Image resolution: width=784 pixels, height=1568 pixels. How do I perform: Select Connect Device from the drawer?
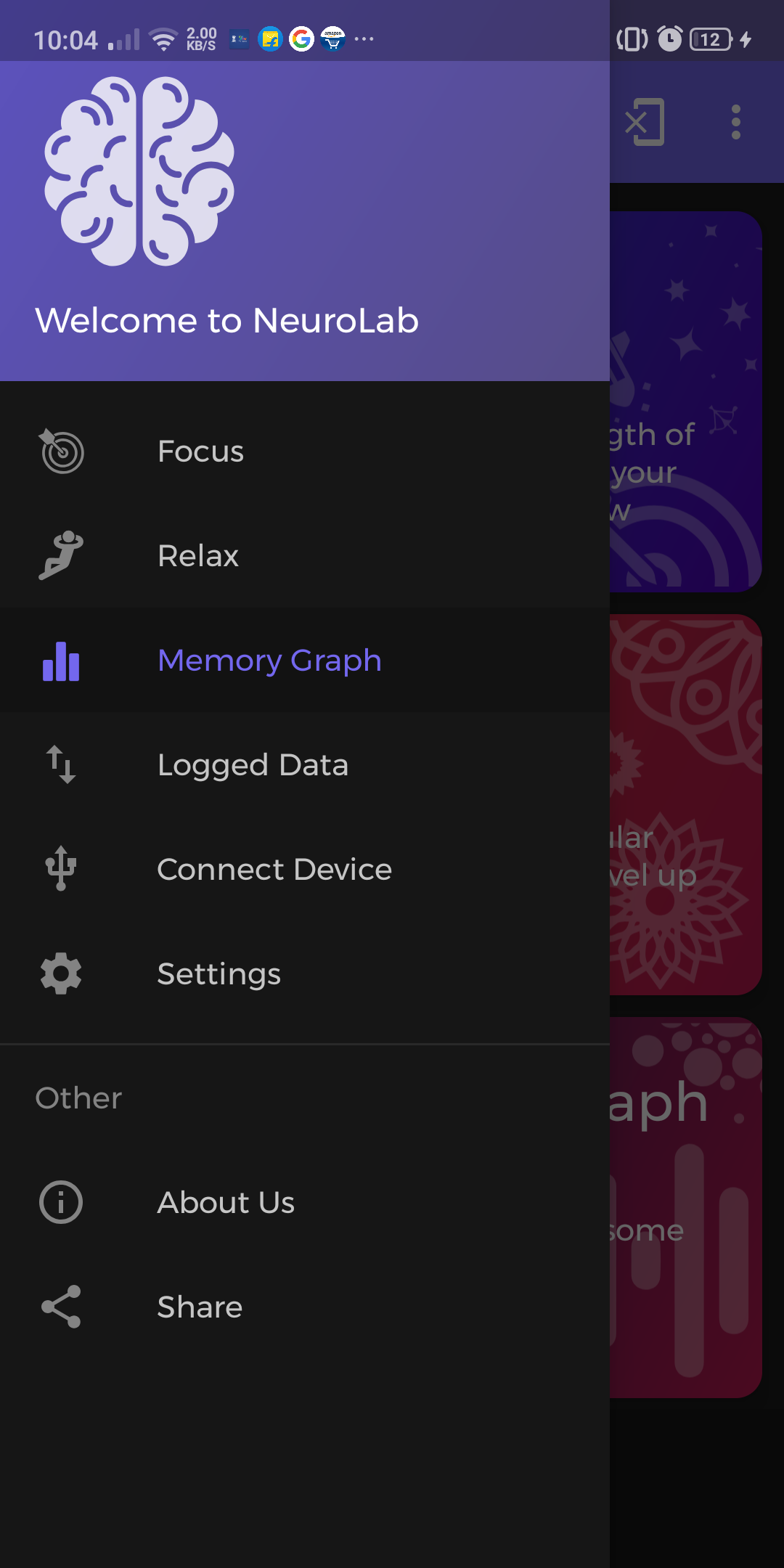[274, 869]
